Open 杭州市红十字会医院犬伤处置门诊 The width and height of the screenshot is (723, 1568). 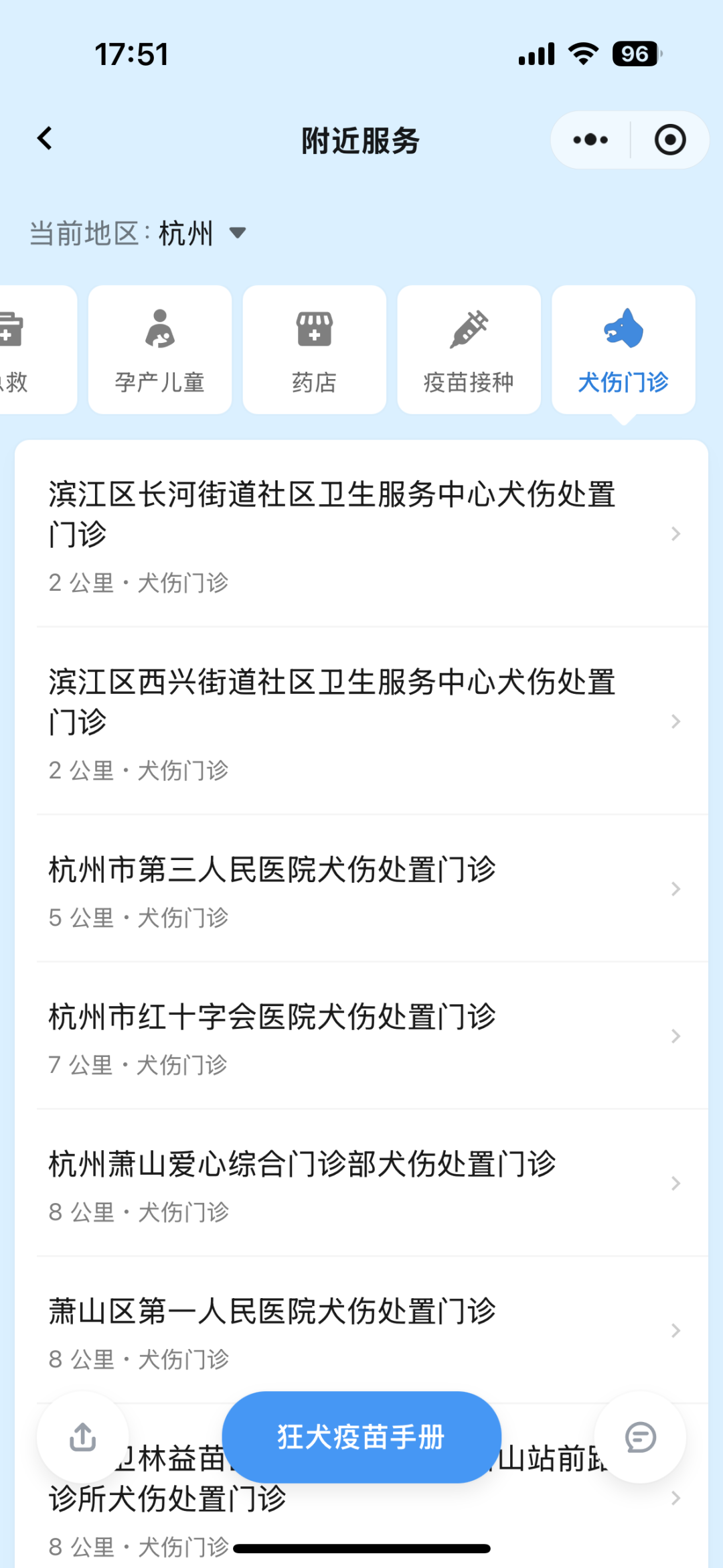click(362, 1037)
